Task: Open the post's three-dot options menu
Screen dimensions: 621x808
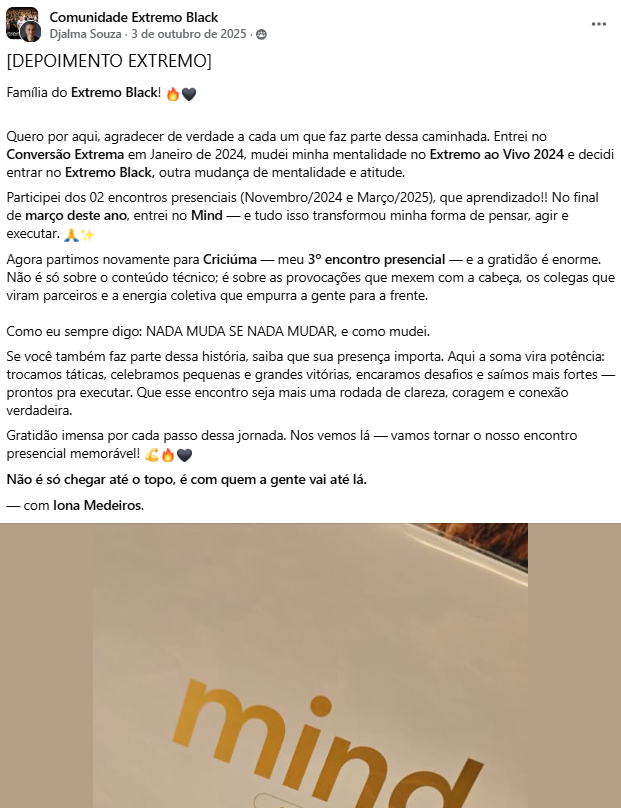Action: click(598, 24)
